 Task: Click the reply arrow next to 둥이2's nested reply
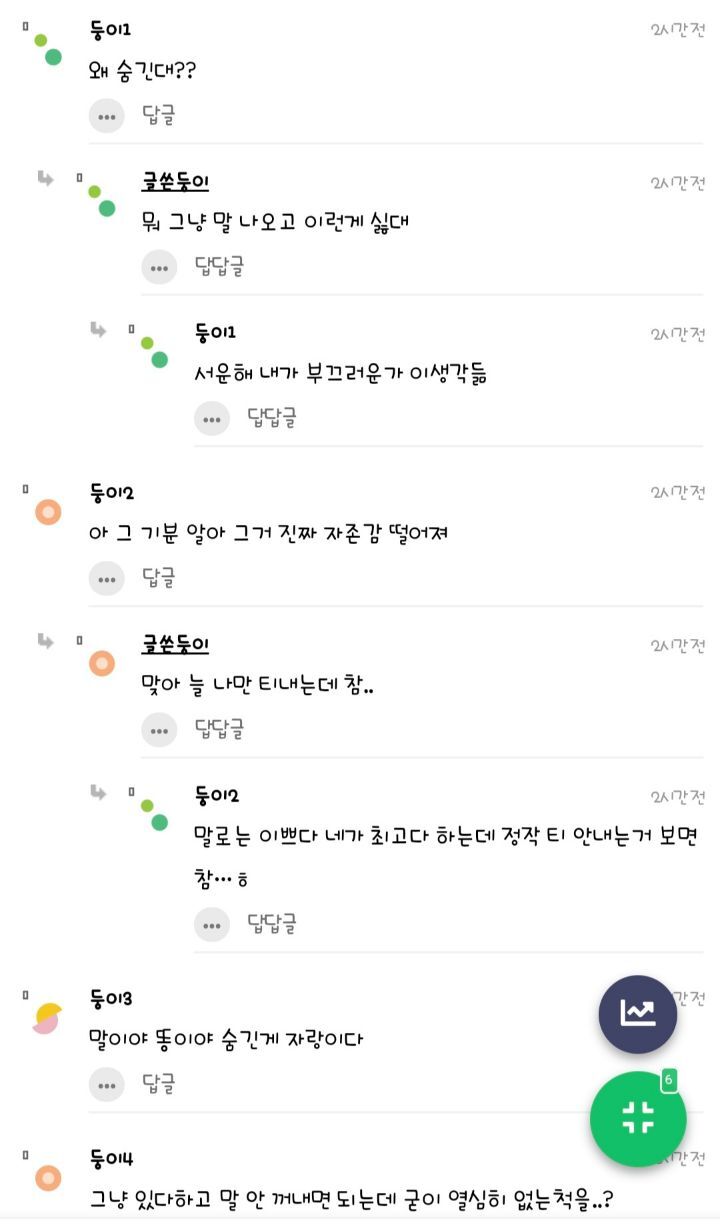(97, 790)
